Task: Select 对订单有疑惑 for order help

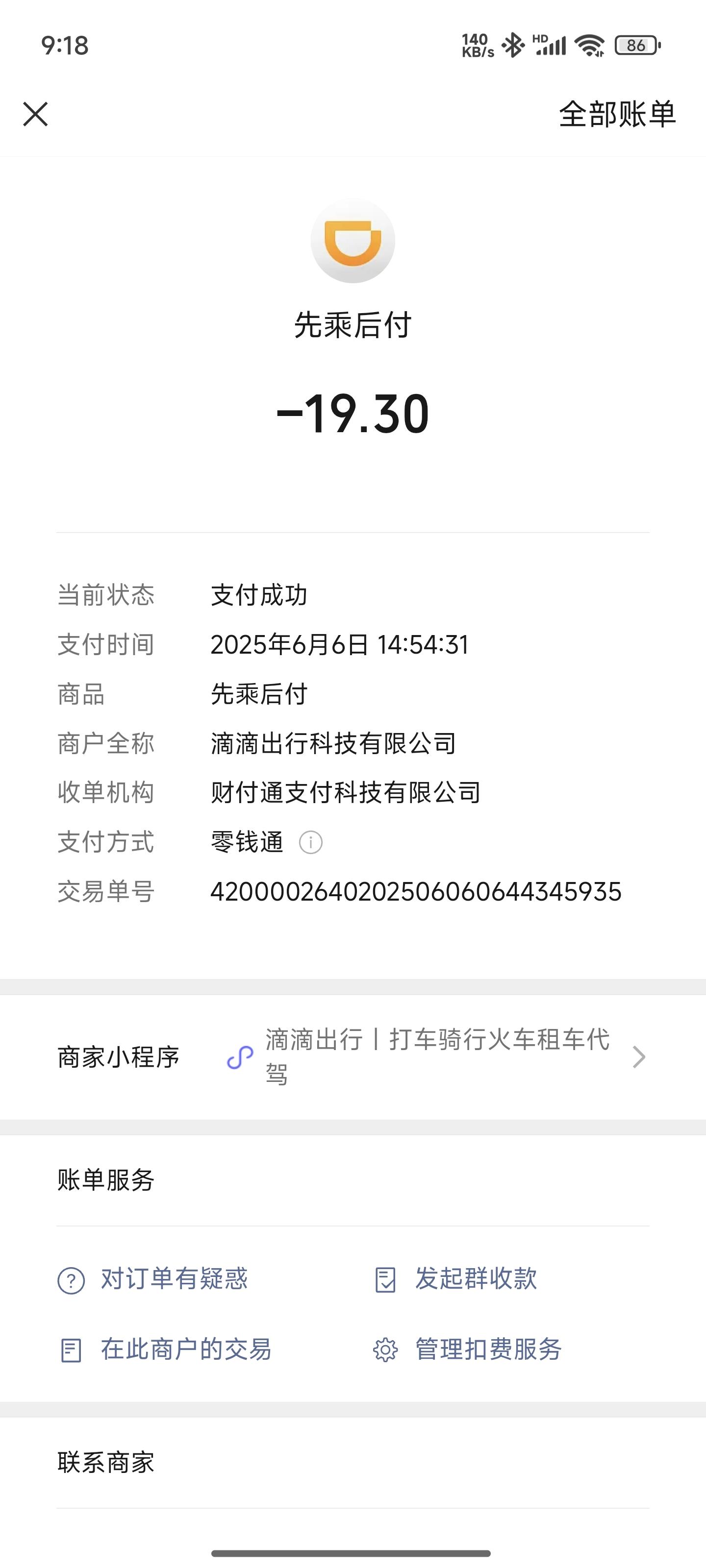Action: pyautogui.click(x=153, y=1279)
